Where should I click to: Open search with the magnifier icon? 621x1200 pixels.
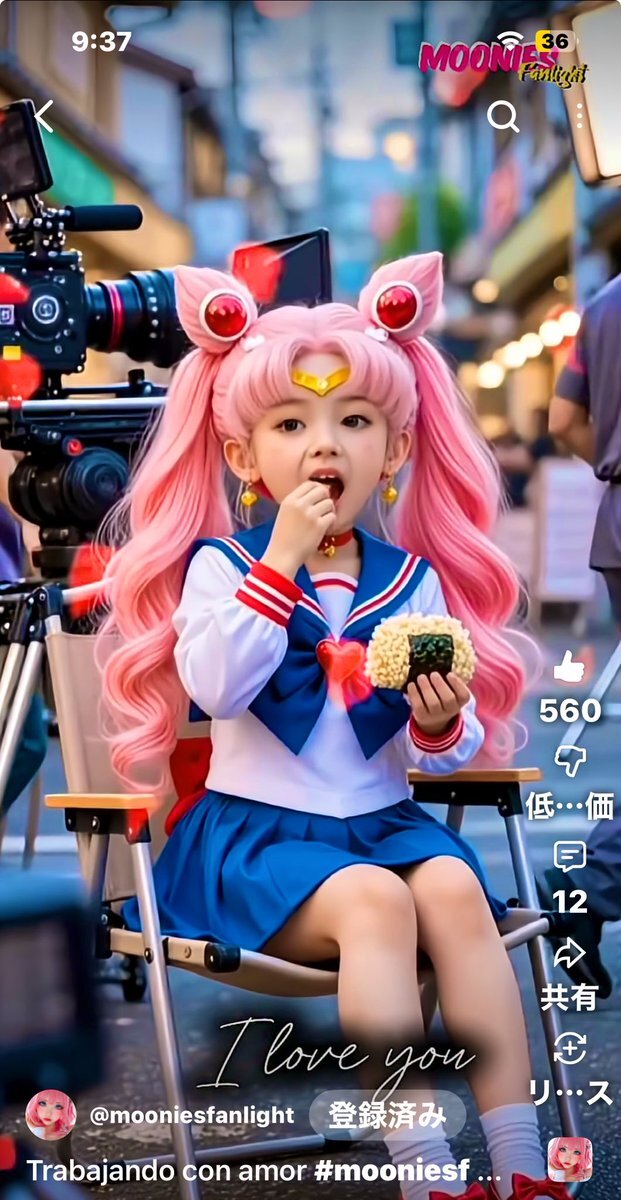503,117
